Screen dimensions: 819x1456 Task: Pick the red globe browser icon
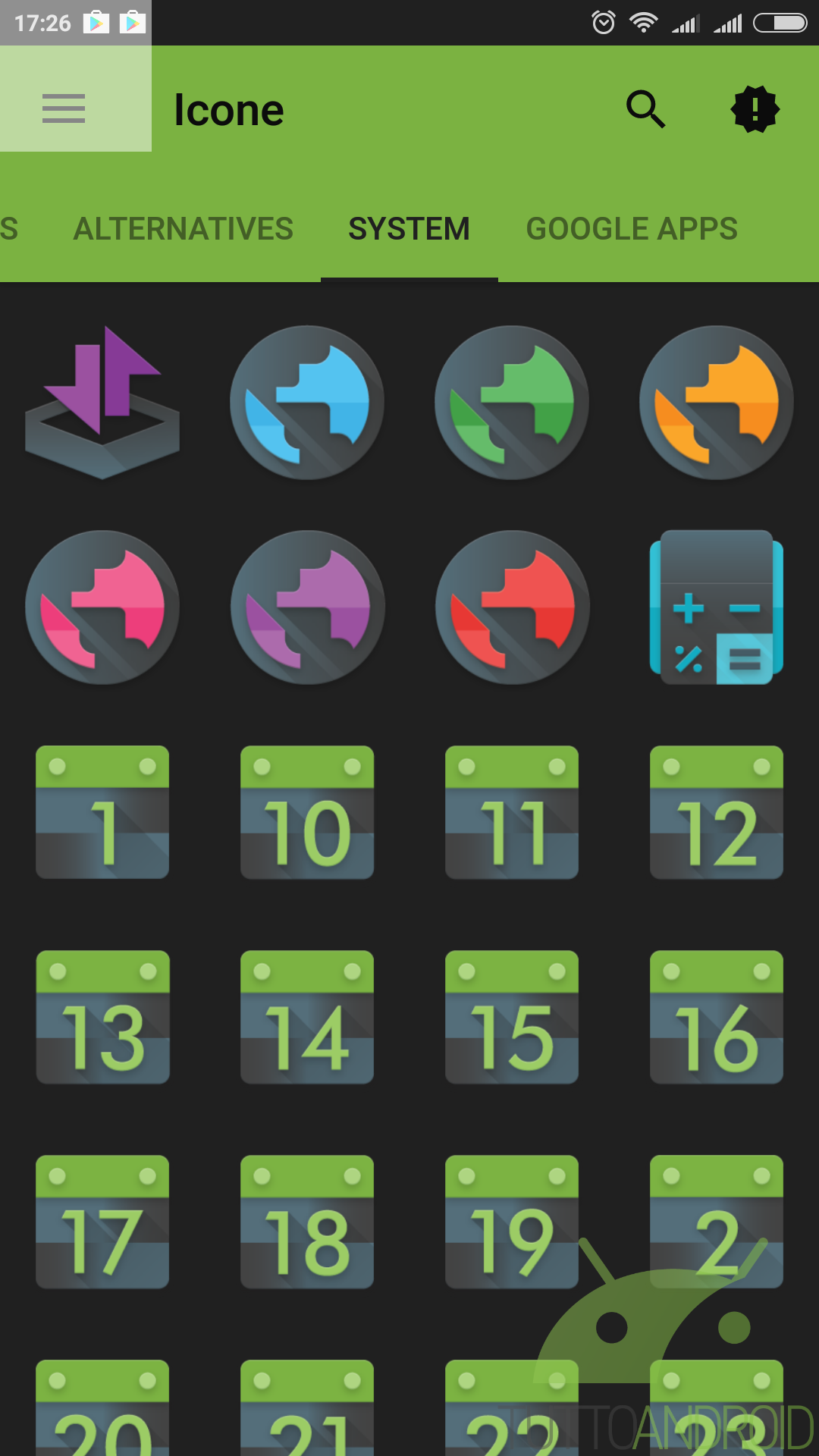[512, 607]
